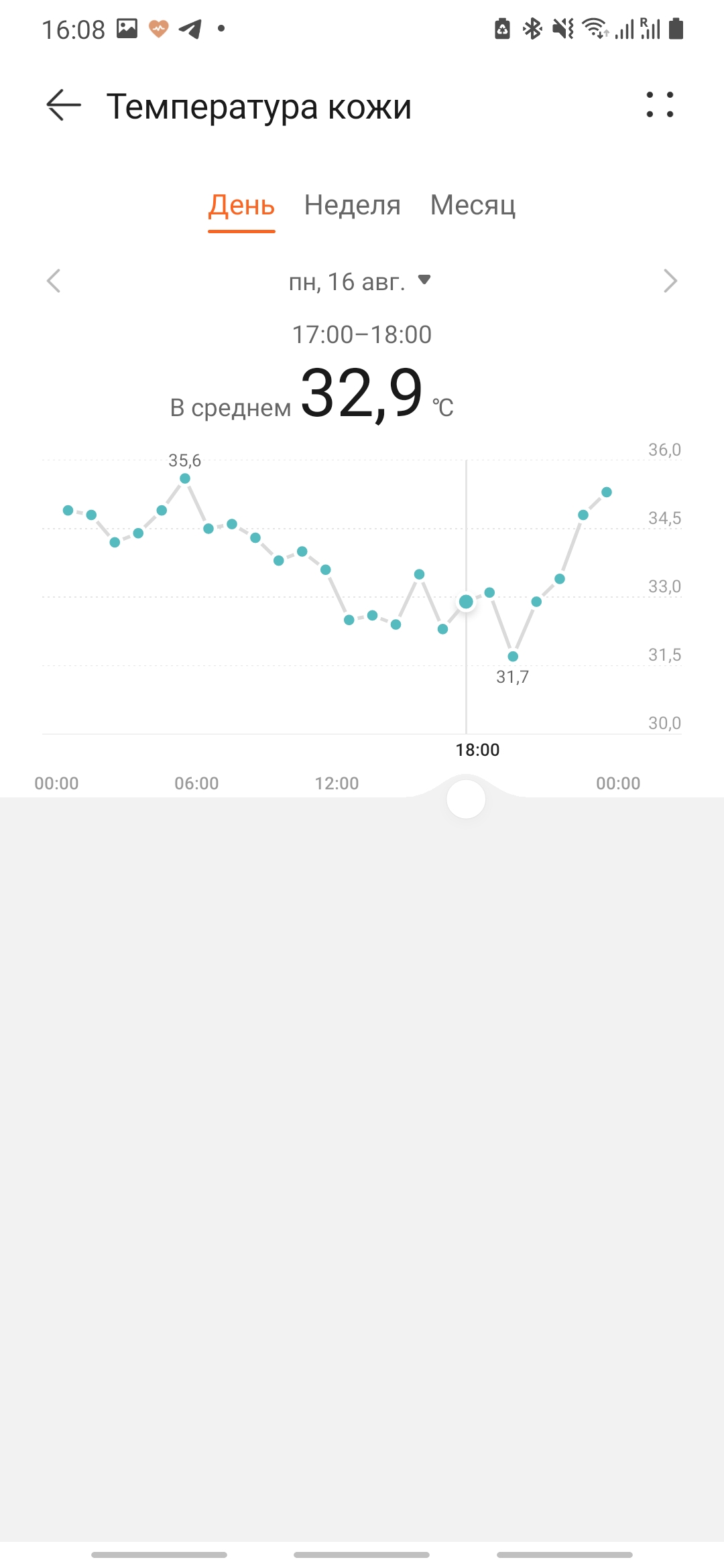The width and height of the screenshot is (724, 1568).
Task: Tap the chart time slider handle
Action: tap(466, 799)
